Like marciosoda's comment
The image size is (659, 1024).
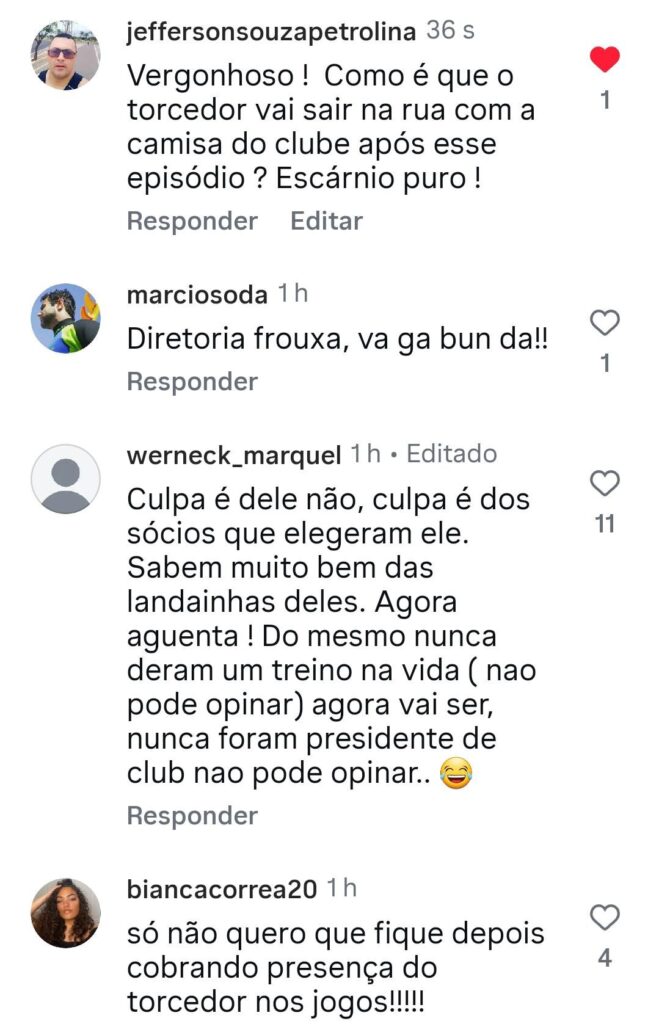click(x=604, y=323)
